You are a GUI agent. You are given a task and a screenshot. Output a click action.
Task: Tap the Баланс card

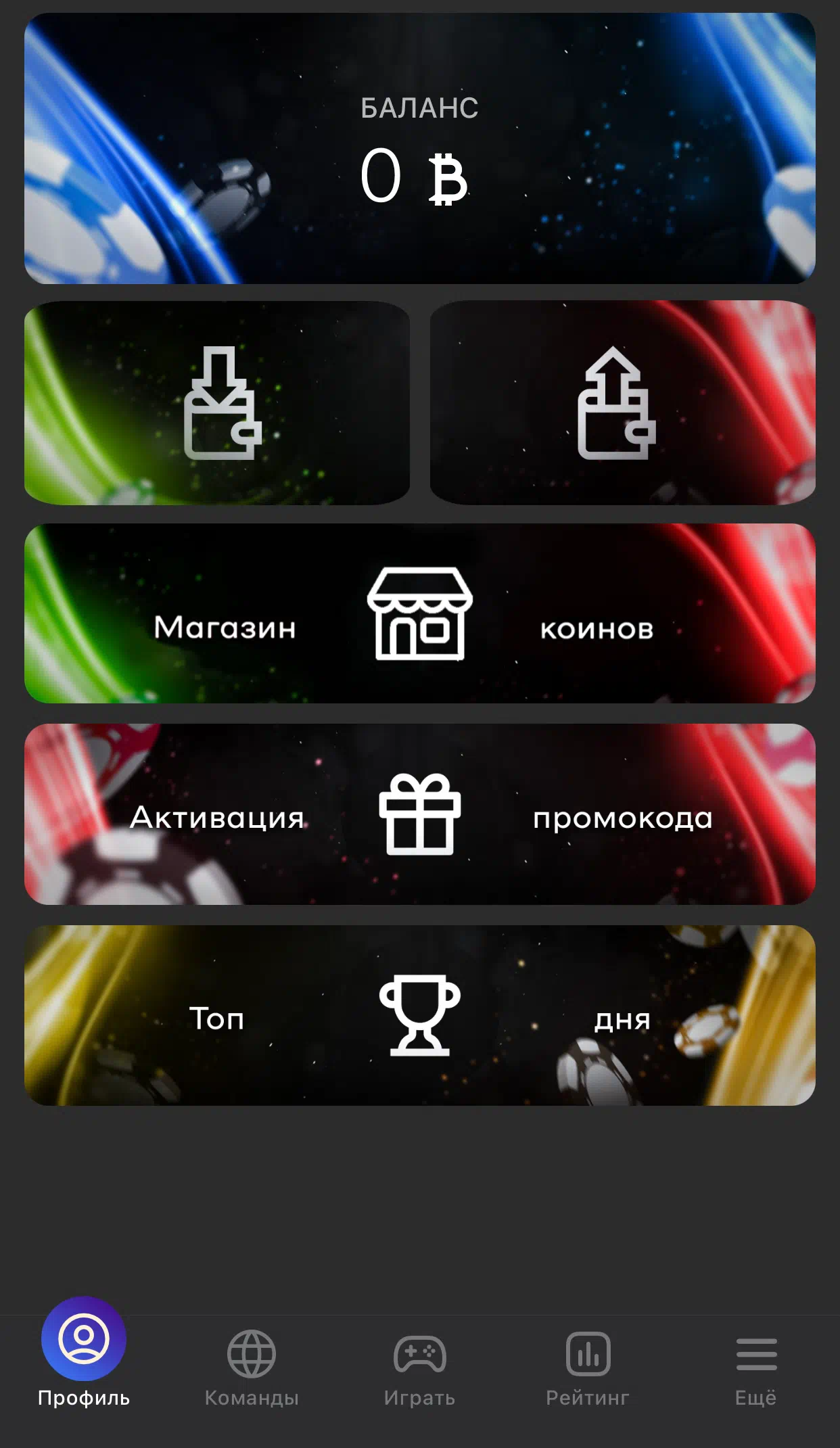(420, 148)
